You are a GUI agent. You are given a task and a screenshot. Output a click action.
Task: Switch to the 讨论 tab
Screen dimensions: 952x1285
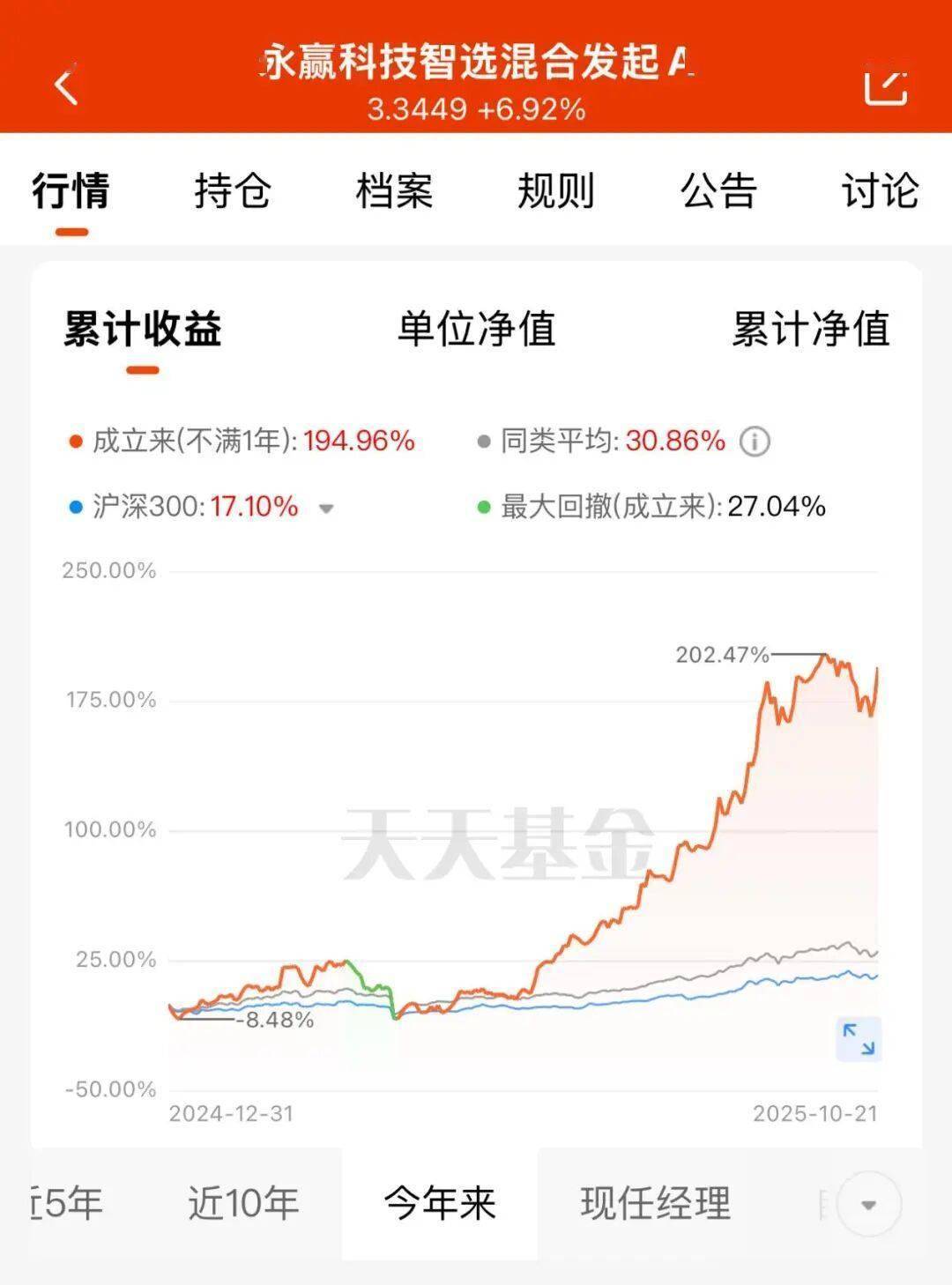click(x=877, y=191)
